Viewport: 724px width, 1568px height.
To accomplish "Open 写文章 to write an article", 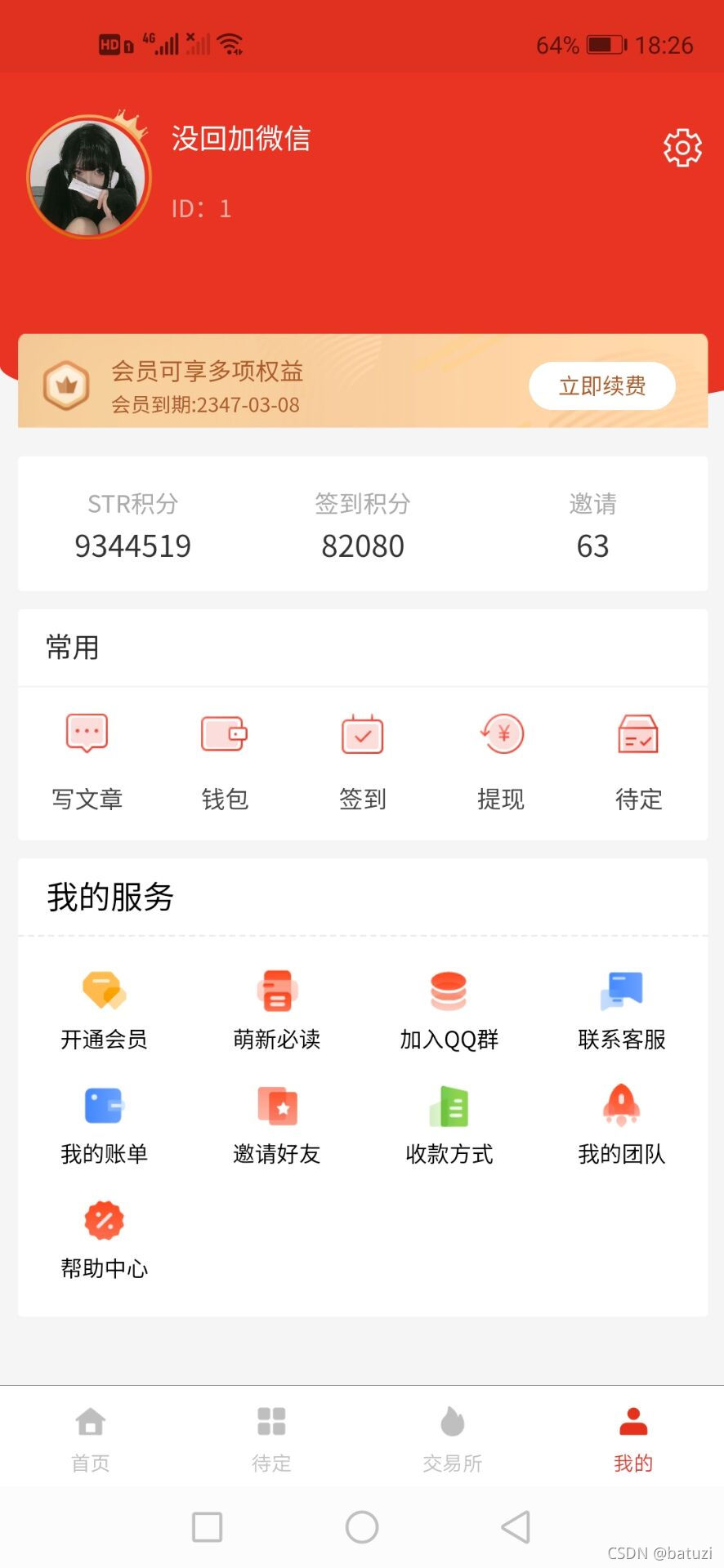I will tap(87, 761).
